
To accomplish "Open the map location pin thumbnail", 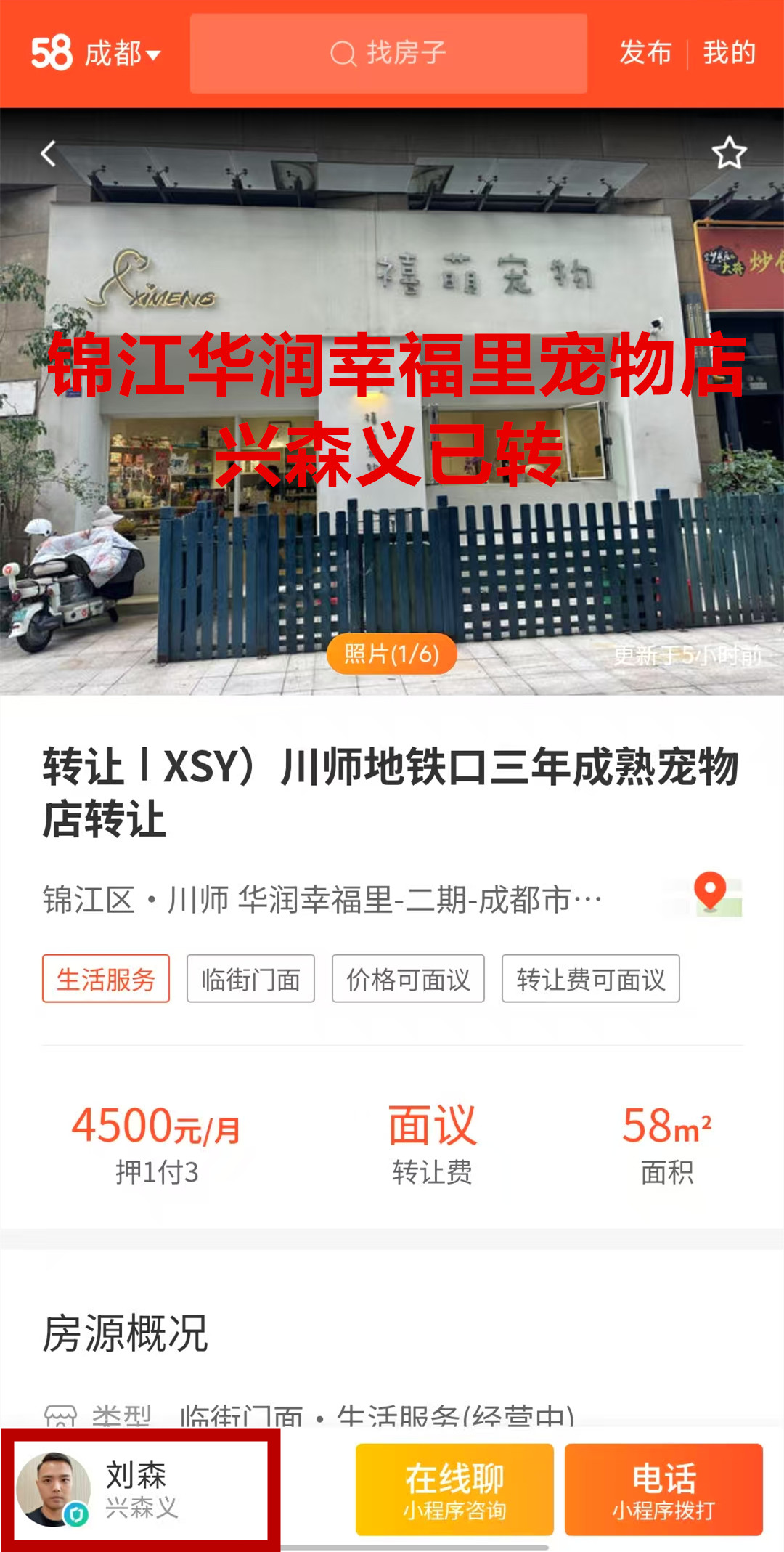I will [710, 893].
